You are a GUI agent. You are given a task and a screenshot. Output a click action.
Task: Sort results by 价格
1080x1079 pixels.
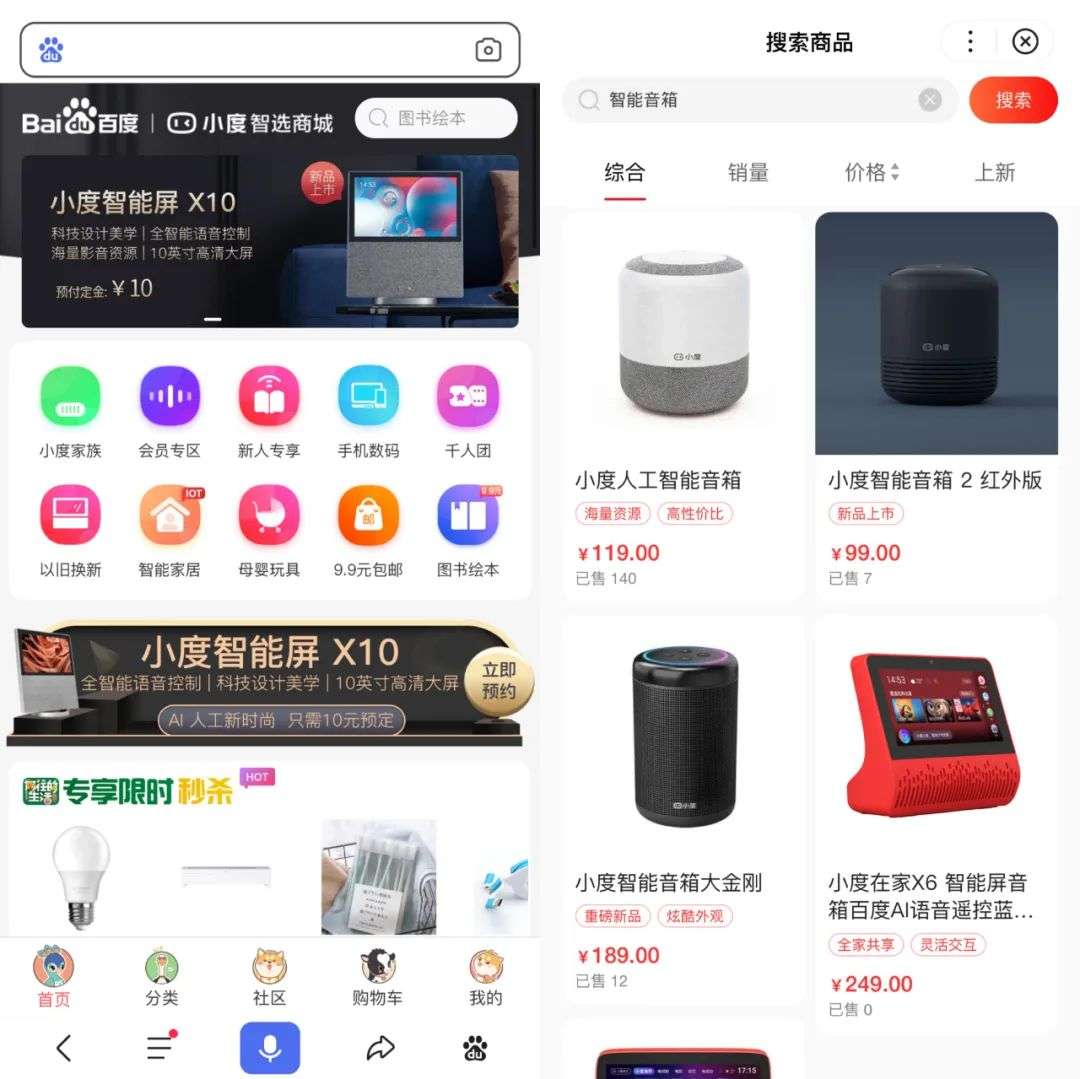(x=871, y=172)
